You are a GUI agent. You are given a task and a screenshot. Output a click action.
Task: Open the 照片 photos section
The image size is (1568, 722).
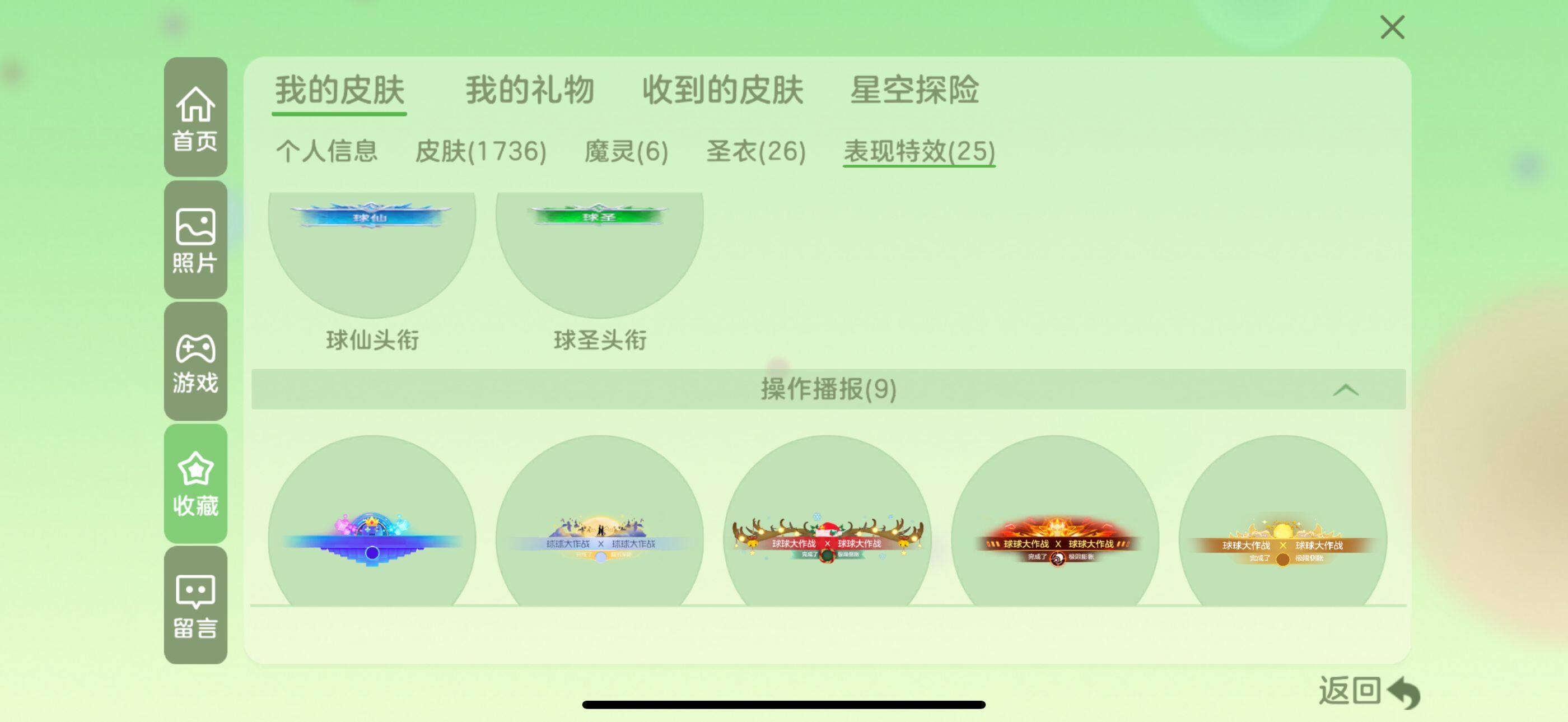click(x=195, y=240)
